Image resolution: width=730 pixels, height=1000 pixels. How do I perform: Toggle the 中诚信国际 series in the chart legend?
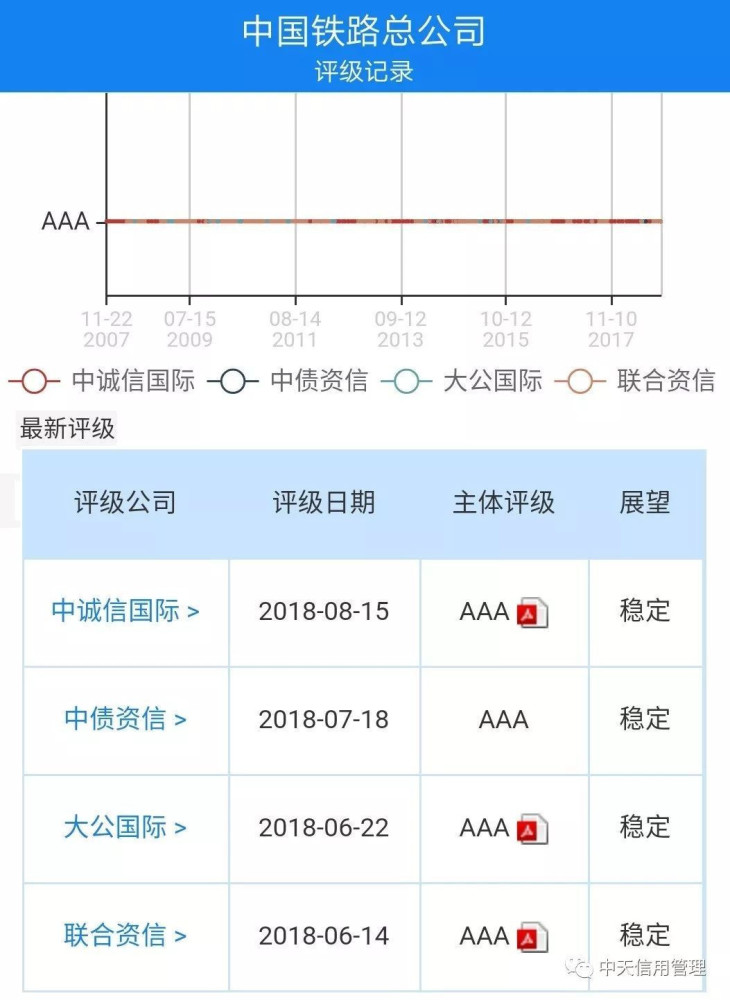[x=100, y=381]
